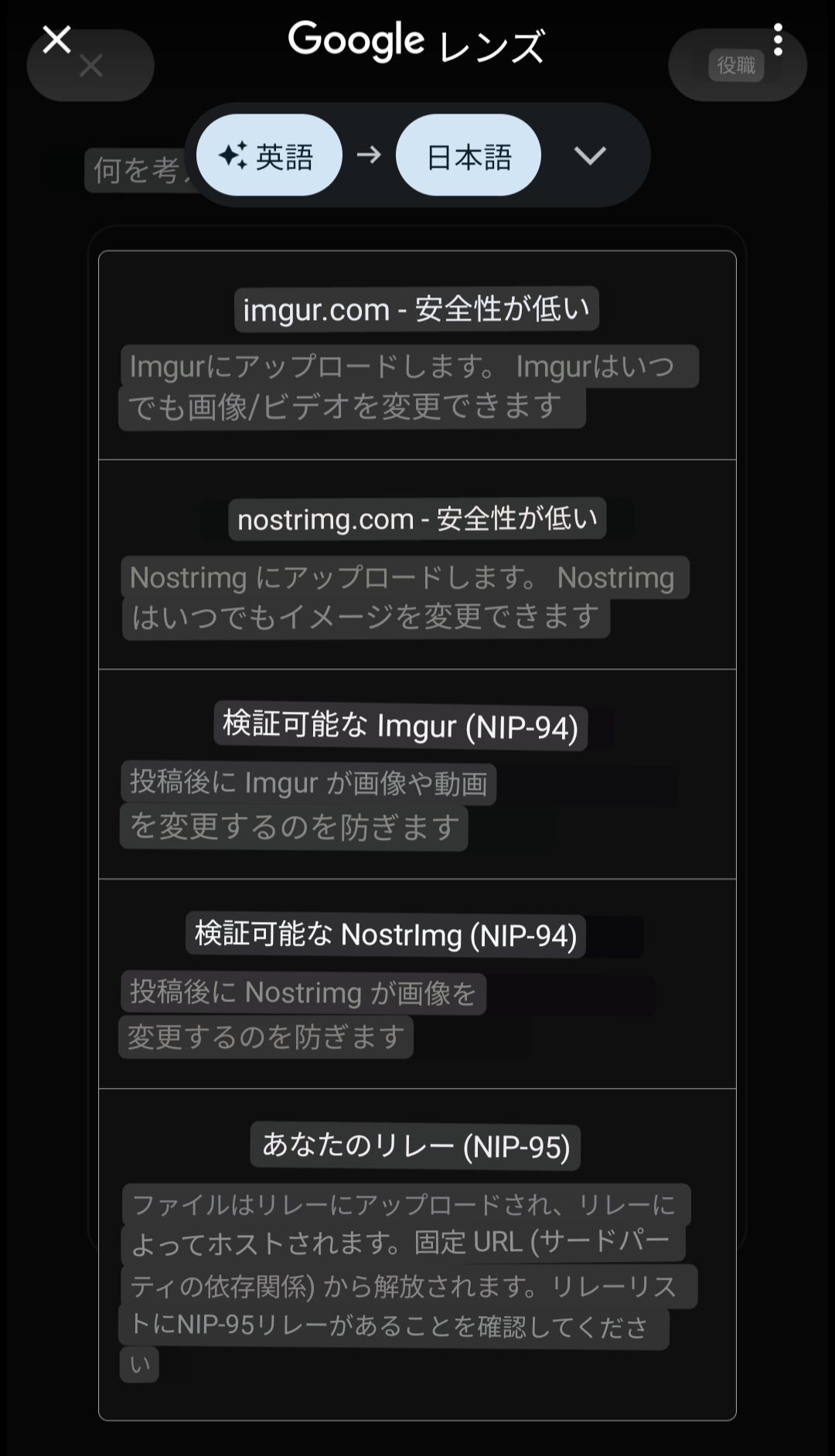The height and width of the screenshot is (1456, 835).
Task: Expand the language options chevron
Action: 590,155
